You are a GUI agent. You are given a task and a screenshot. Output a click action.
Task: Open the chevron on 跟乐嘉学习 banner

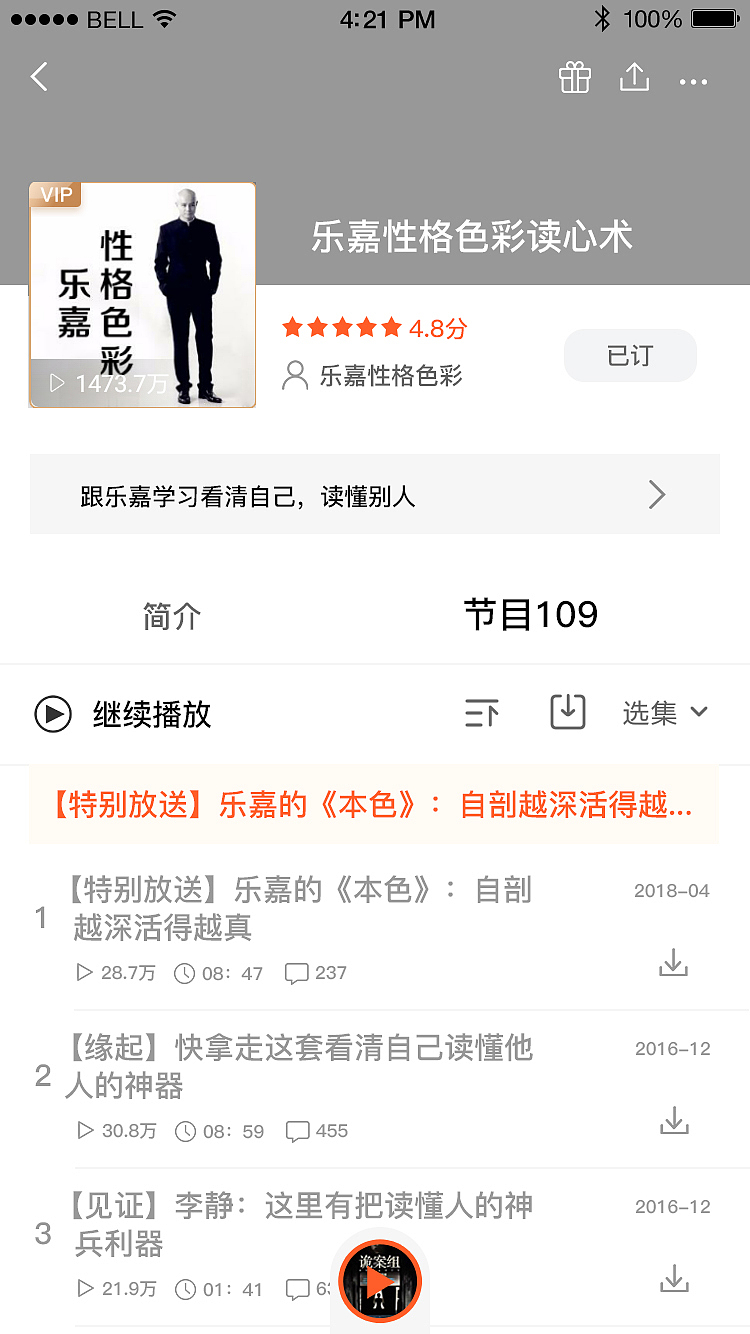tap(657, 494)
